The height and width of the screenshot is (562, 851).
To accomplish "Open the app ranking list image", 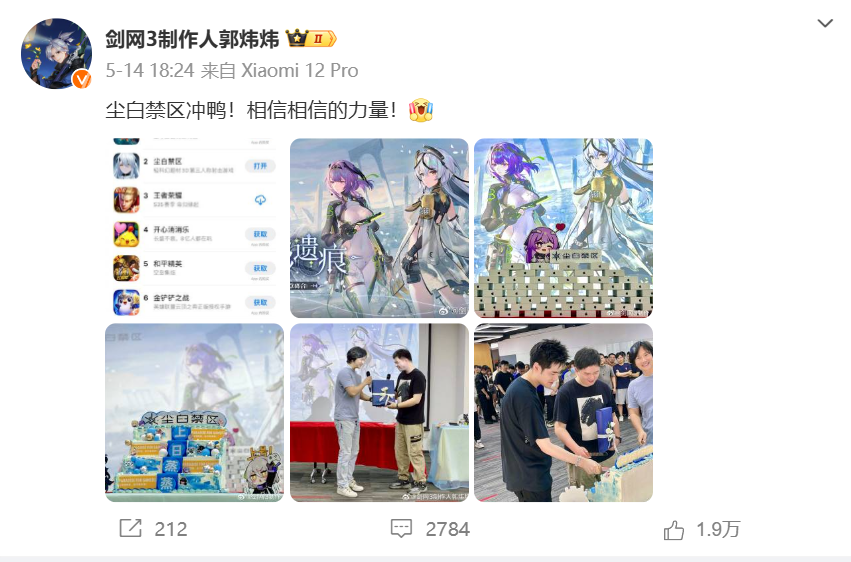I will pos(194,227).
